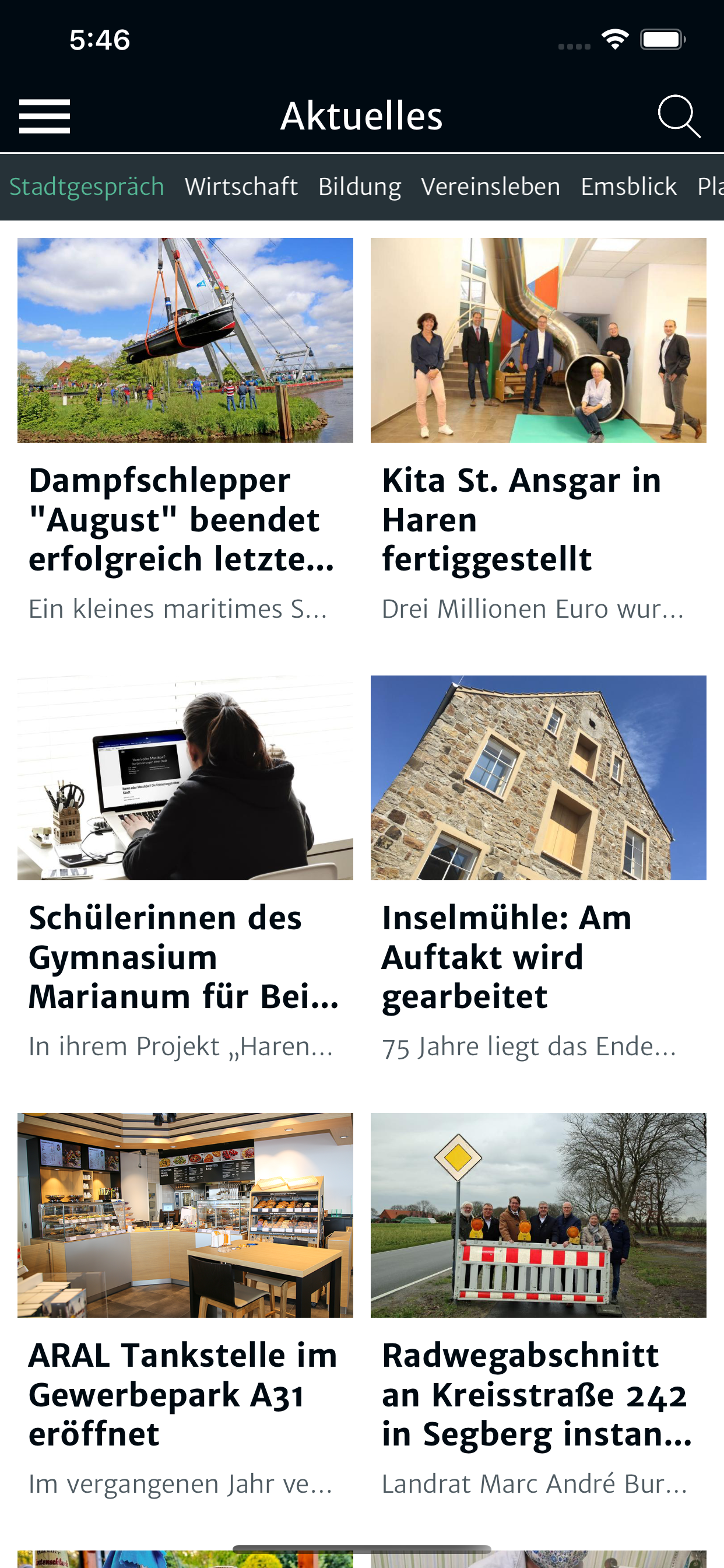
Task: View the ARAL Tankstelle article
Action: [185, 1307]
